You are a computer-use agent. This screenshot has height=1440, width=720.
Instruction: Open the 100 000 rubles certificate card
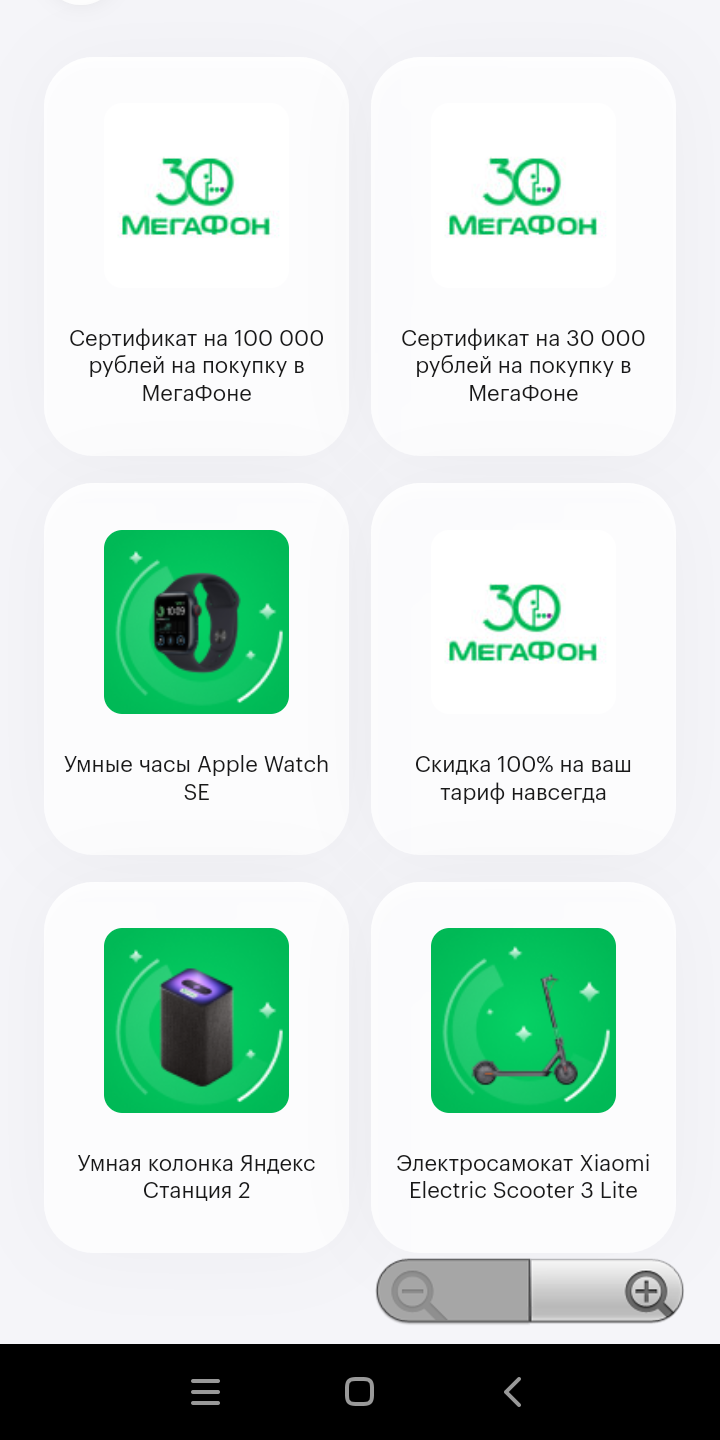(196, 257)
